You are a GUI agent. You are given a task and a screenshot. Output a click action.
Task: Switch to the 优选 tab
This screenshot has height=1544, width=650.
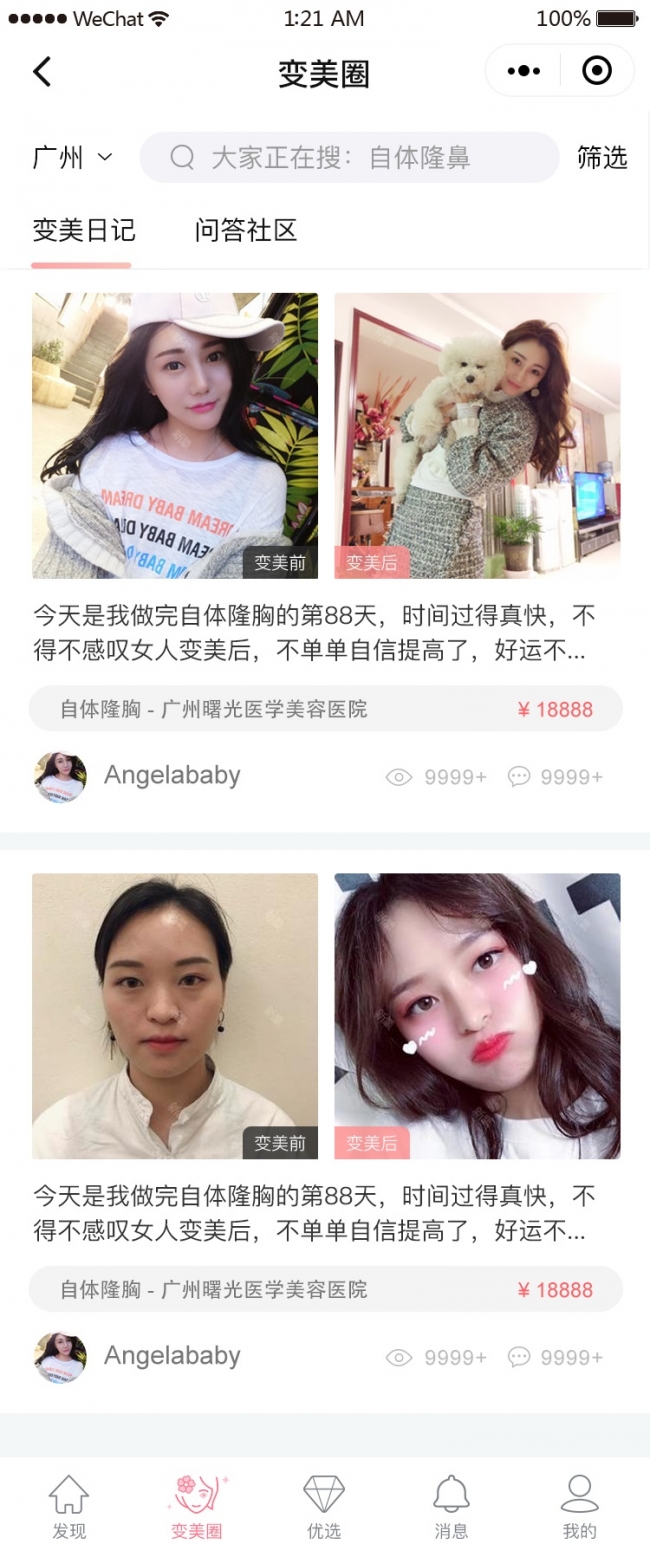coord(324,1505)
